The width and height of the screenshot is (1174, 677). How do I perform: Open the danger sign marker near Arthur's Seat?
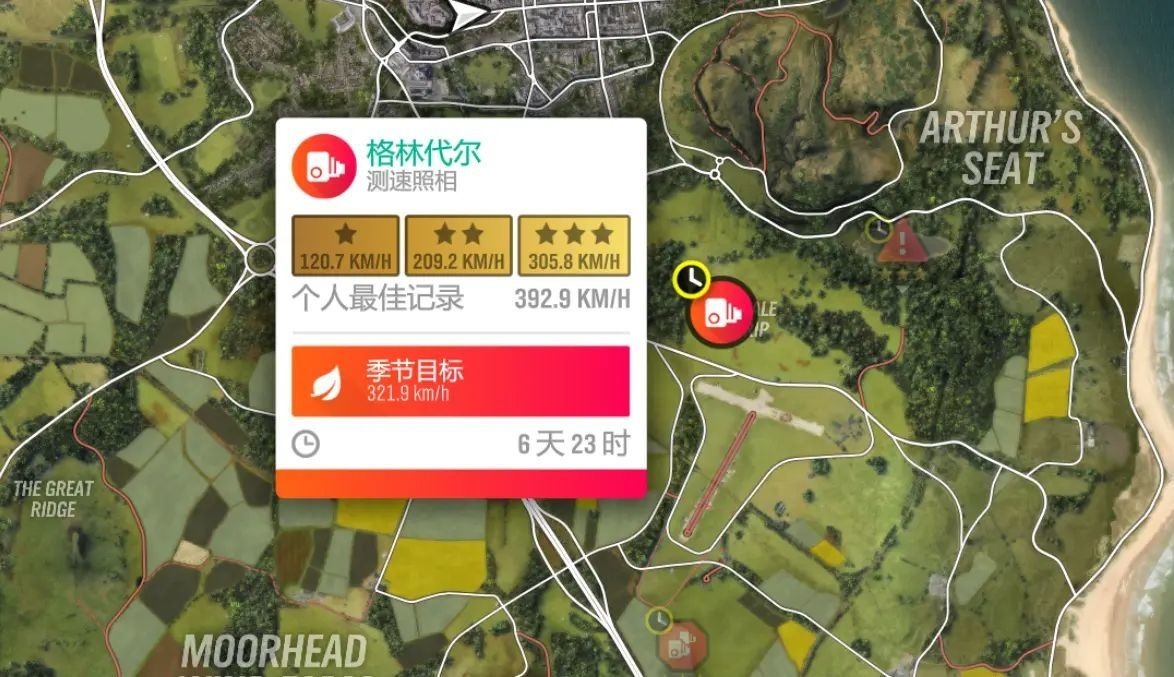(x=903, y=241)
